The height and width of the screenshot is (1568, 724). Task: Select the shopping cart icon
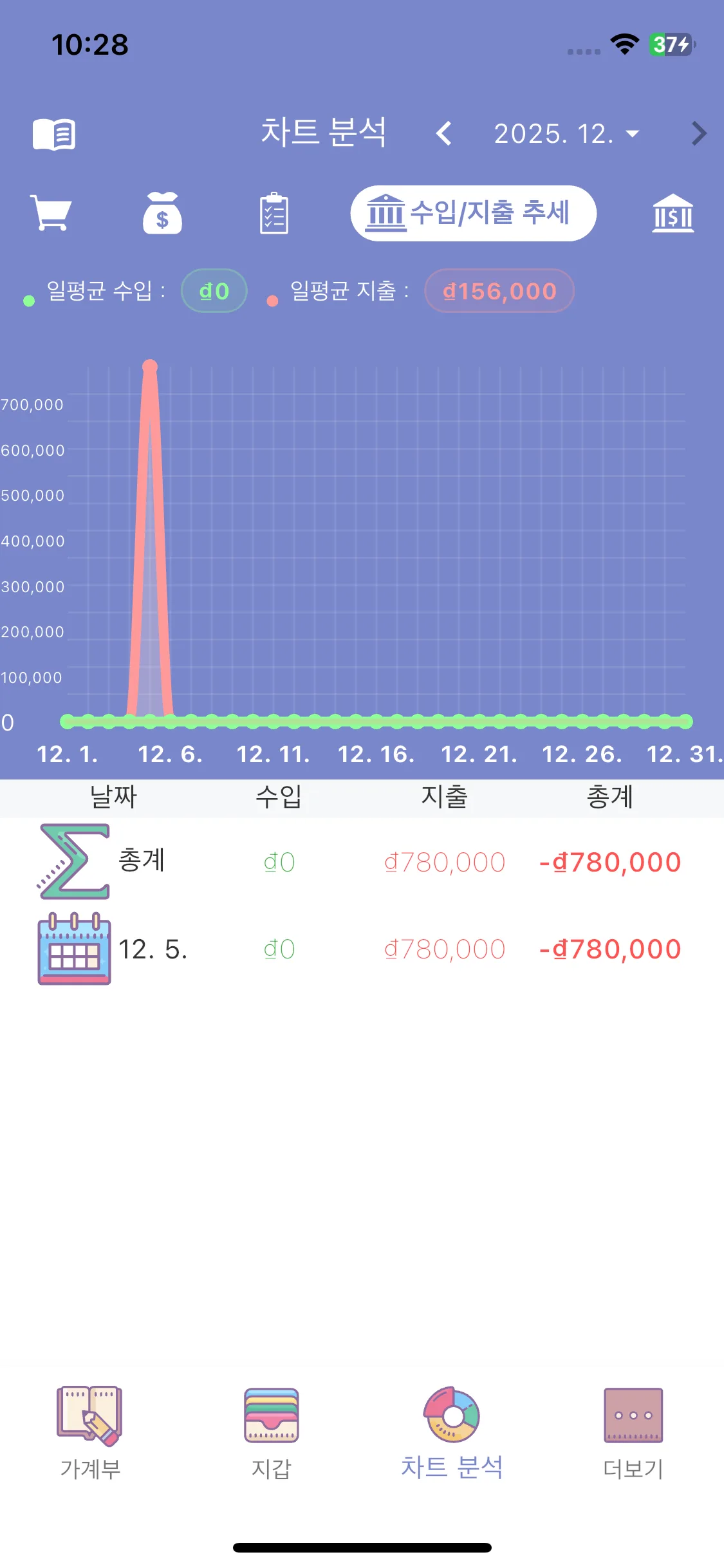50,214
